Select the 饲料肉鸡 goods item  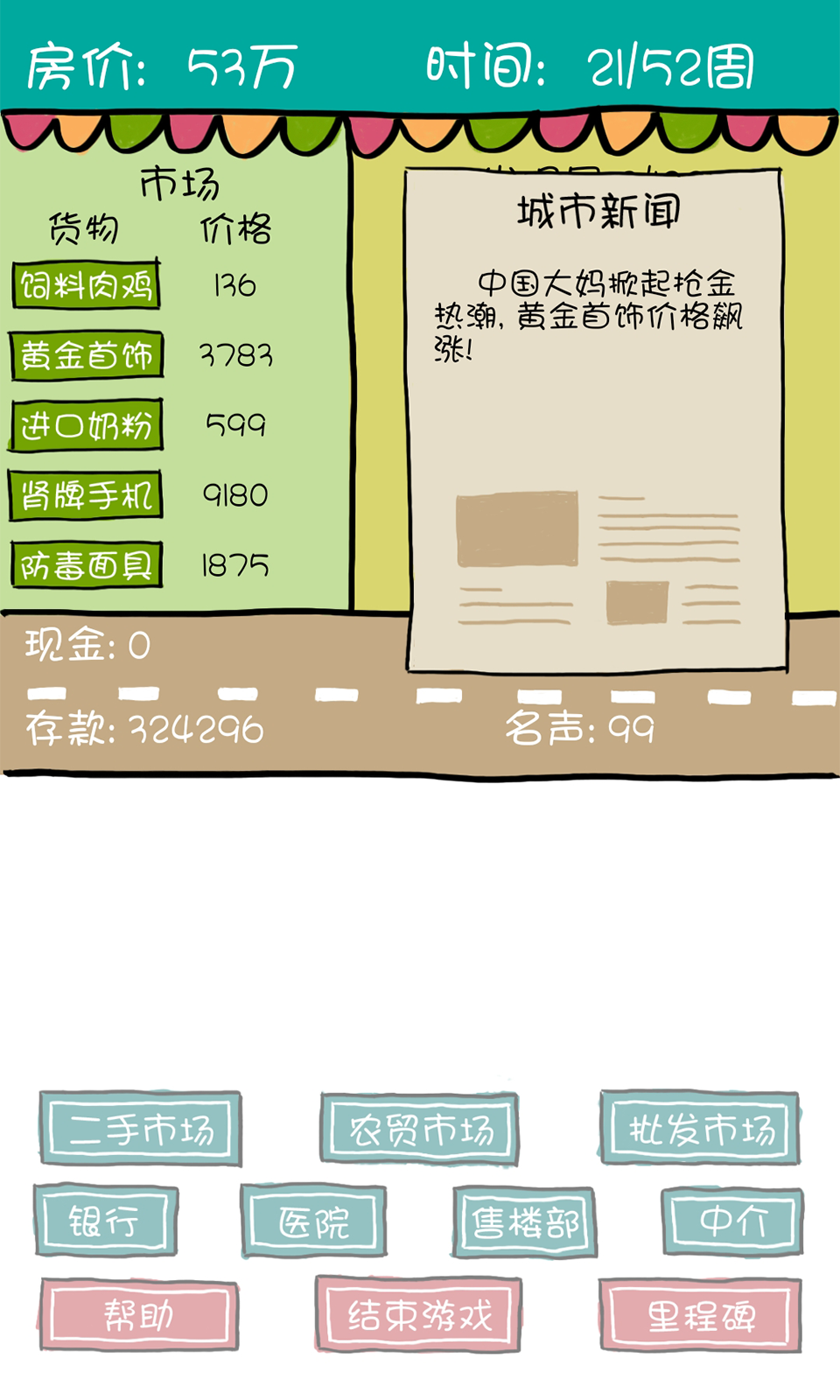point(86,284)
